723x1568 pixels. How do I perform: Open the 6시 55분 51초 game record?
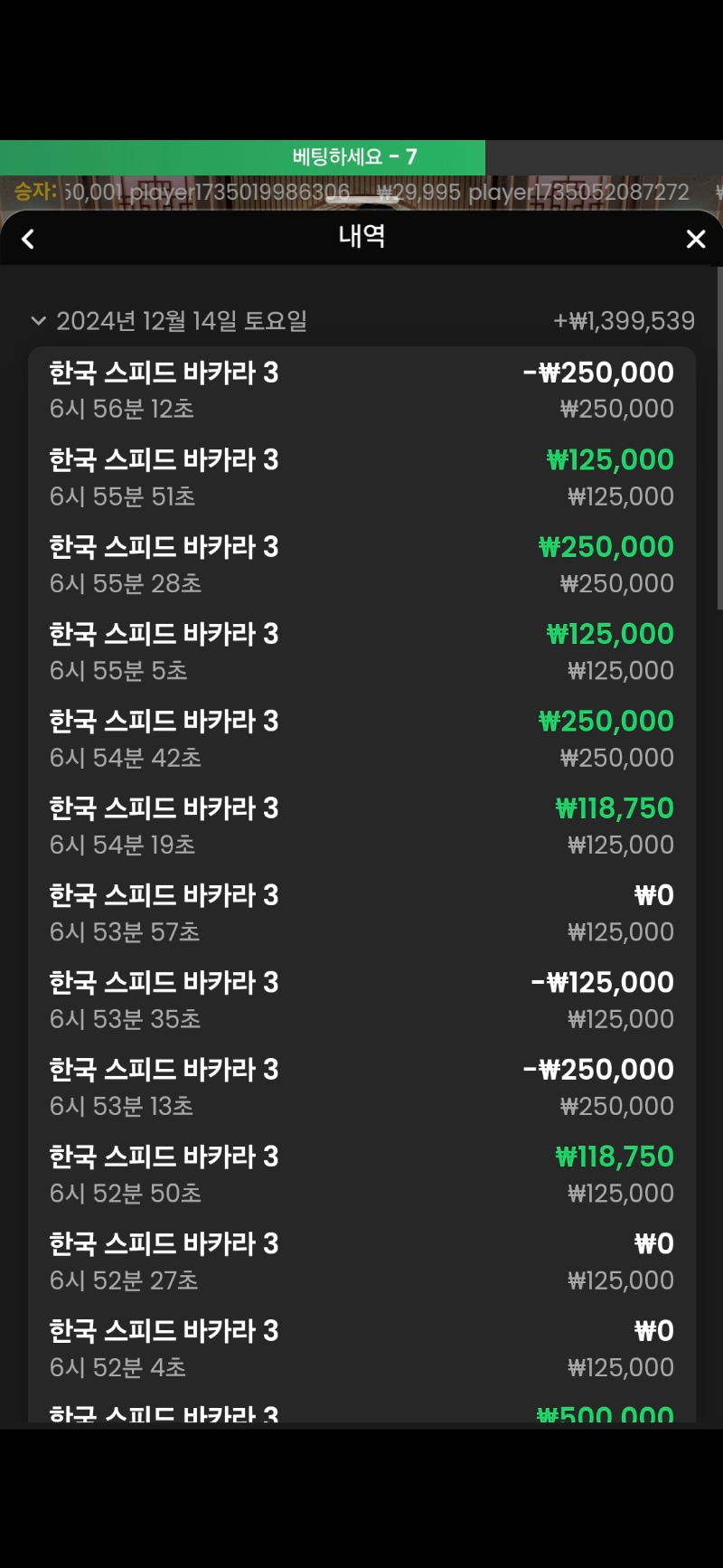361,477
